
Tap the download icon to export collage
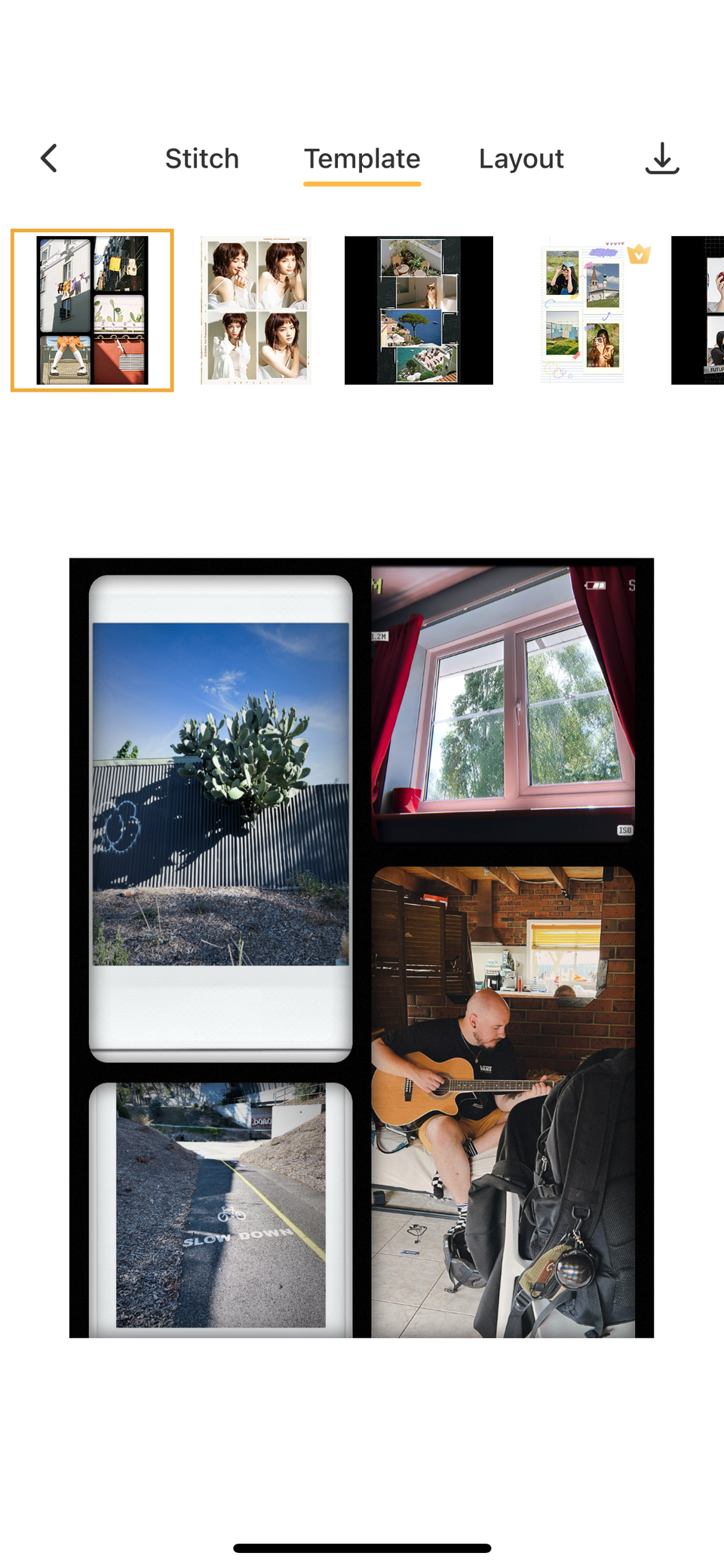tap(661, 158)
